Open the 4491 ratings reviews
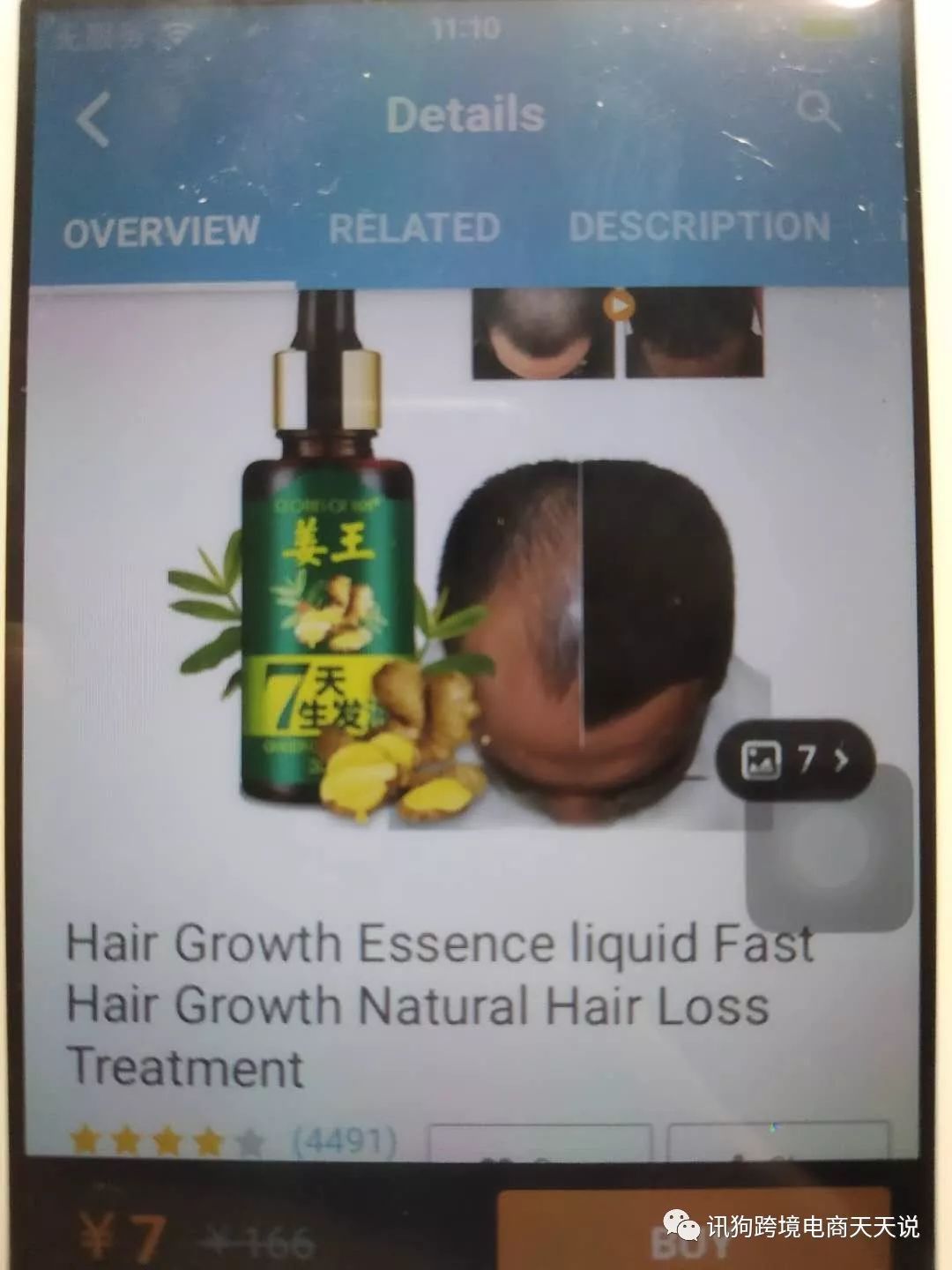The image size is (952, 1270). [x=345, y=1142]
